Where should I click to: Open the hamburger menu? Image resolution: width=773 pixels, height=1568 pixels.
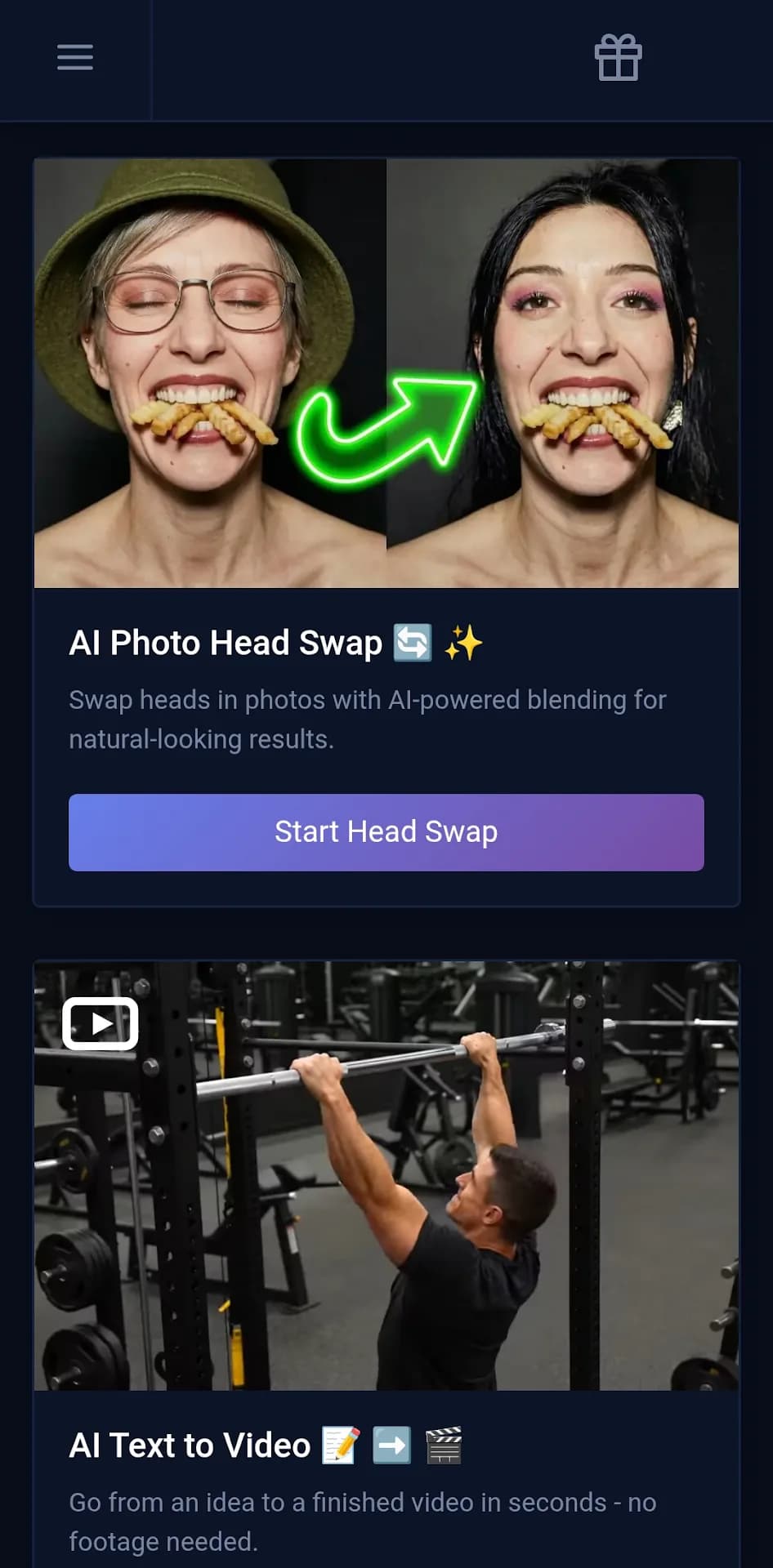point(75,57)
